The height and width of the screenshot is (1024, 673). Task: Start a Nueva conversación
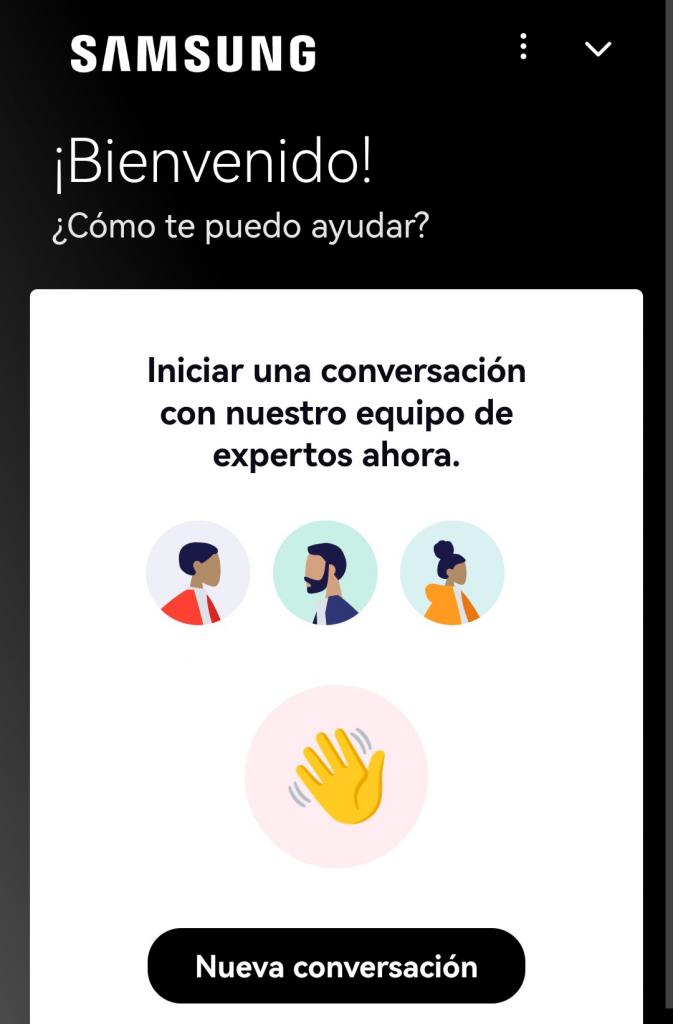pyautogui.click(x=336, y=966)
